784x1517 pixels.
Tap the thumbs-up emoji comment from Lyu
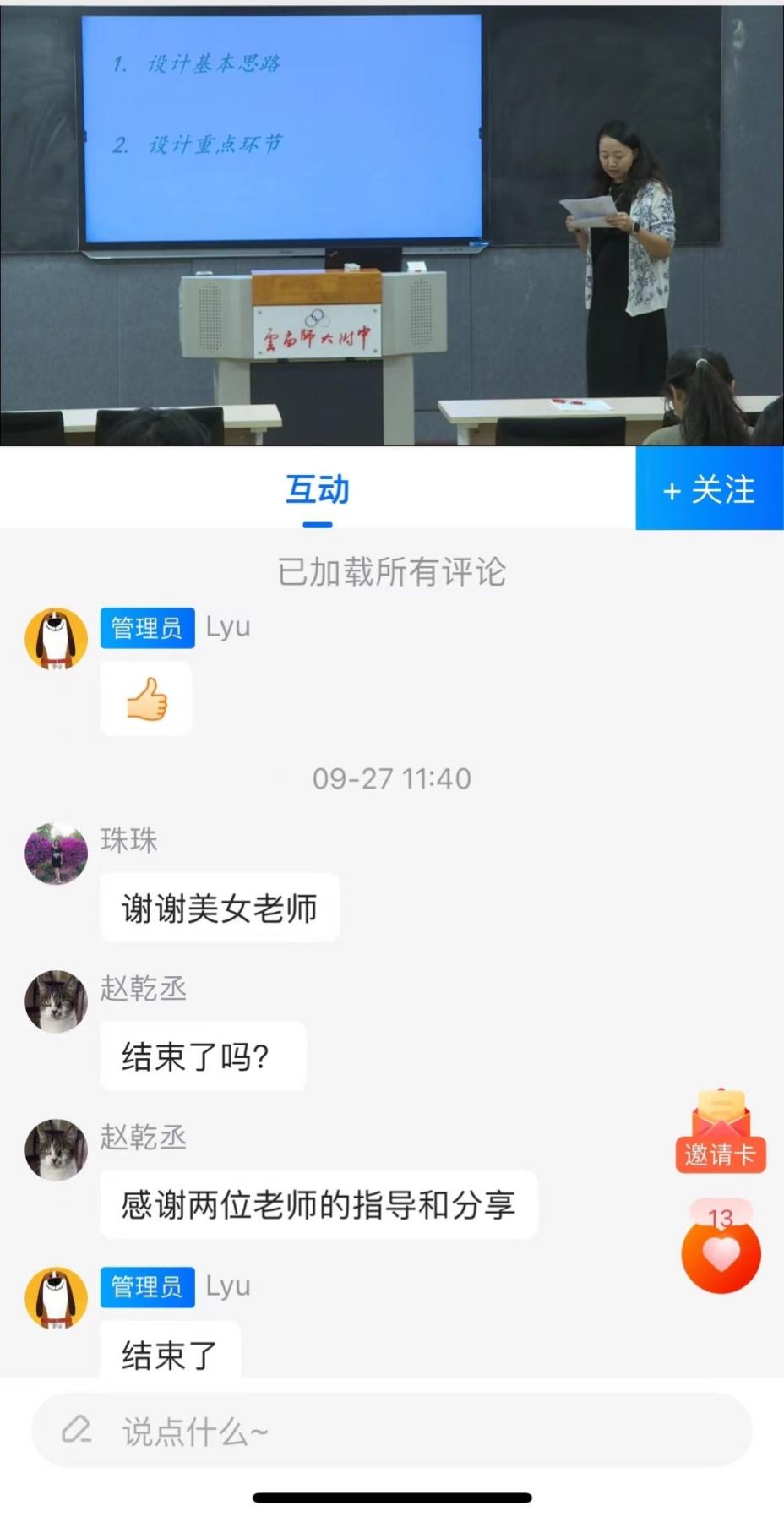(x=145, y=698)
